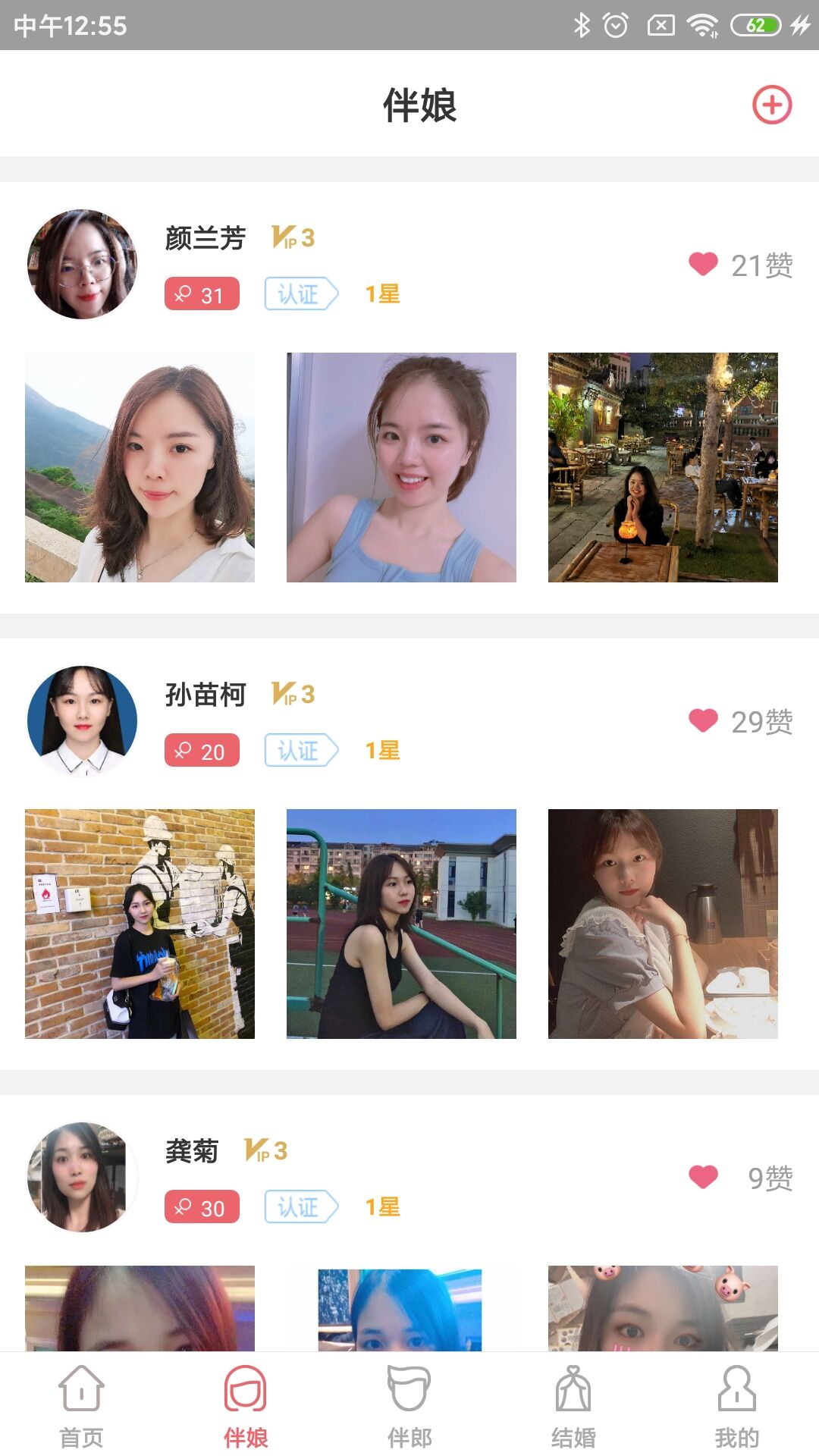Tap the red plus icon to add

[x=772, y=105]
